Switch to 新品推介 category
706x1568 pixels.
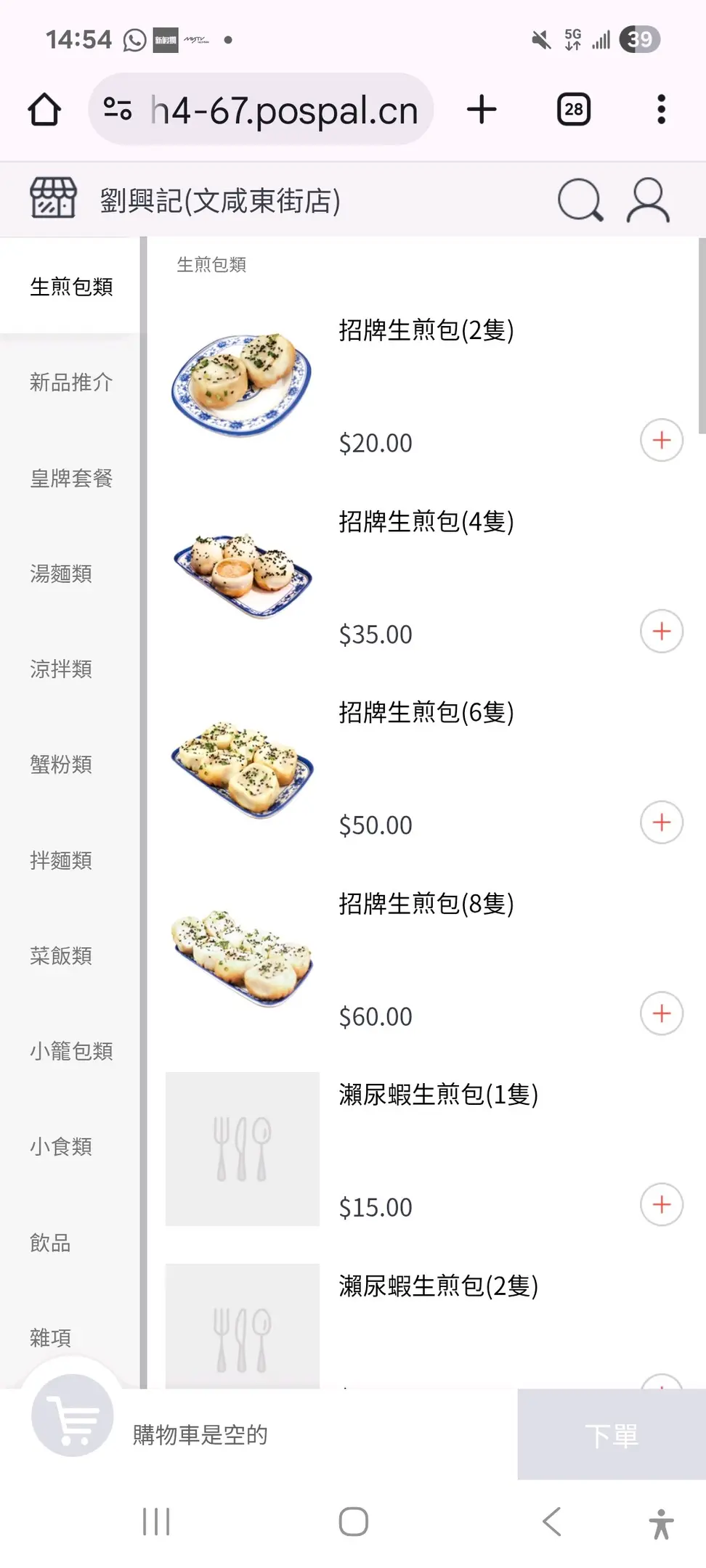coord(71,382)
